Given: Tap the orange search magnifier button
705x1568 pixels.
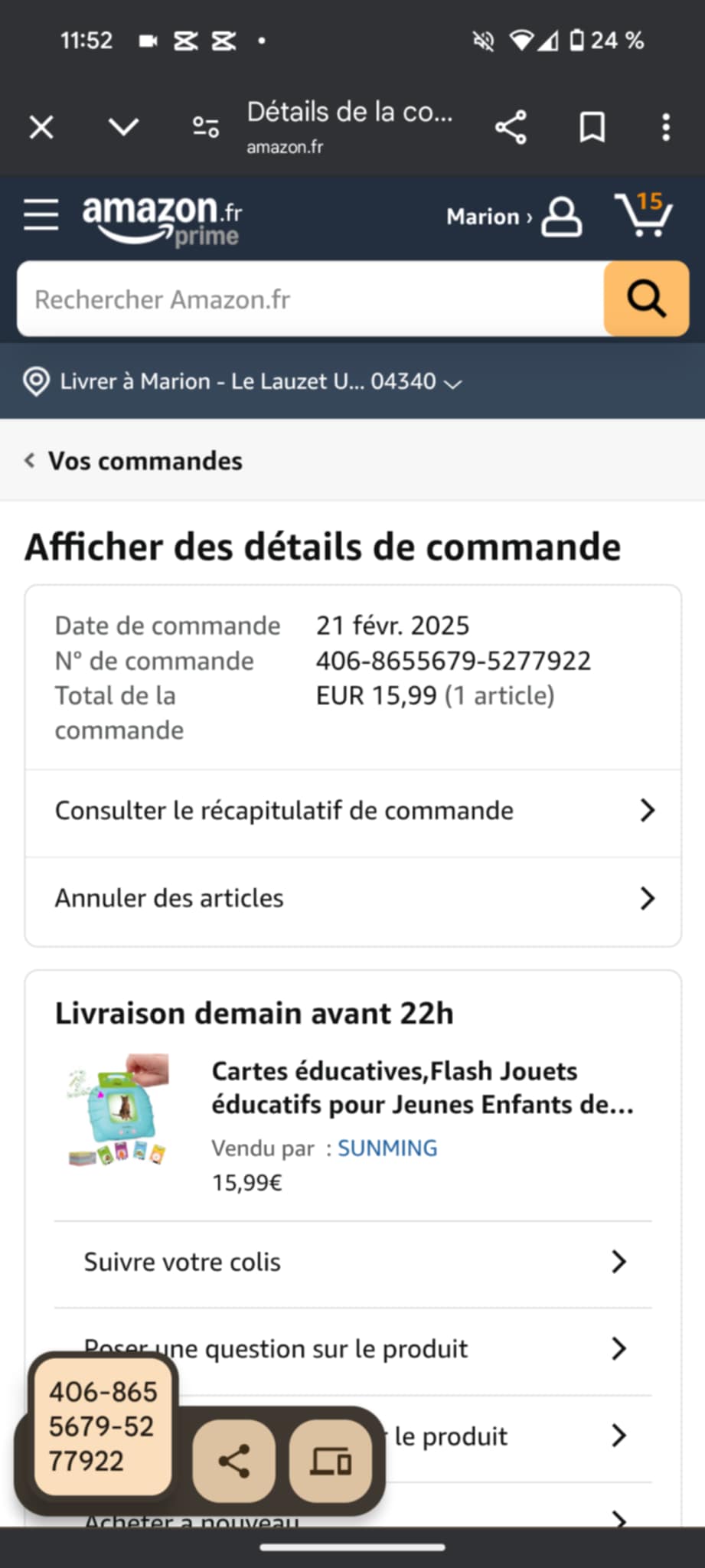Looking at the screenshot, I should [646, 299].
